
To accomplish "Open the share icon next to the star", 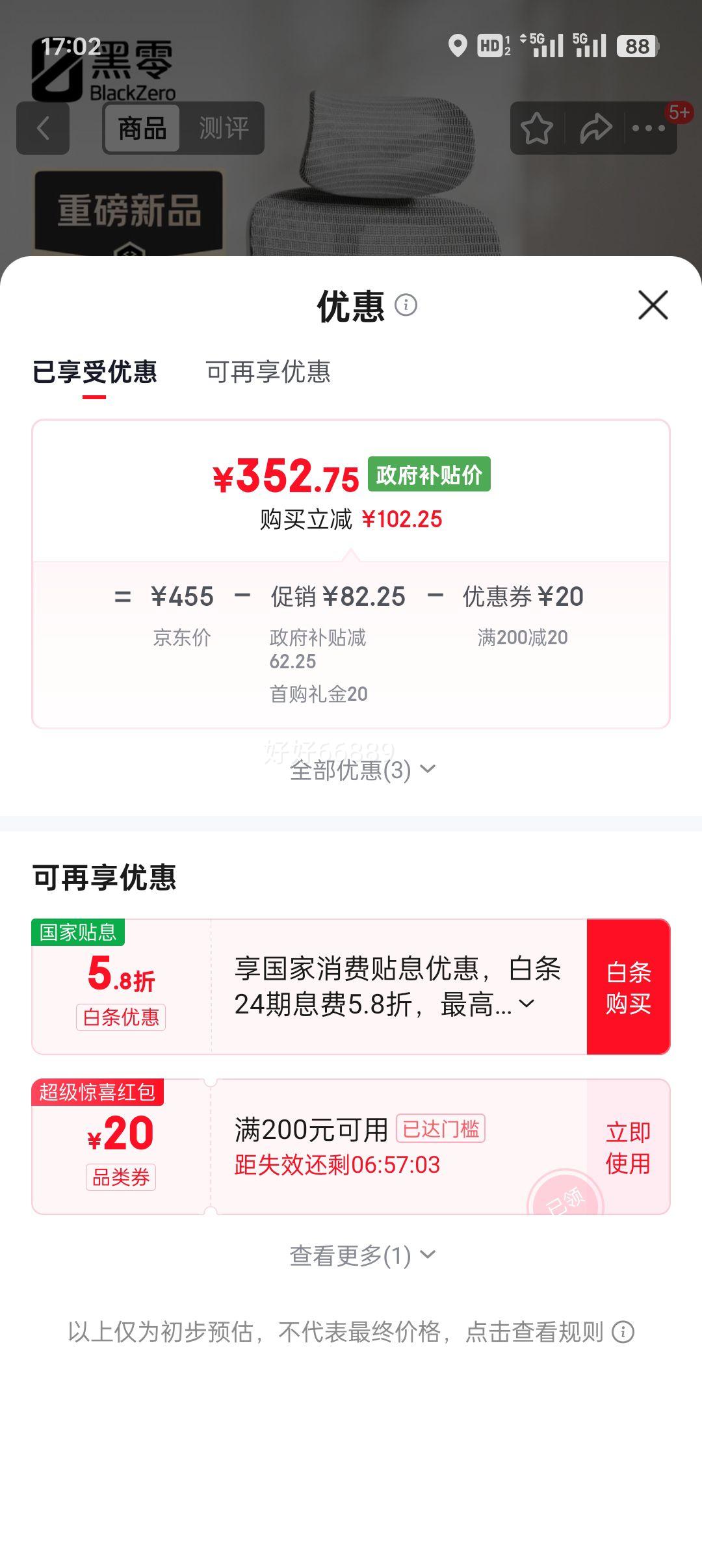I will point(595,128).
